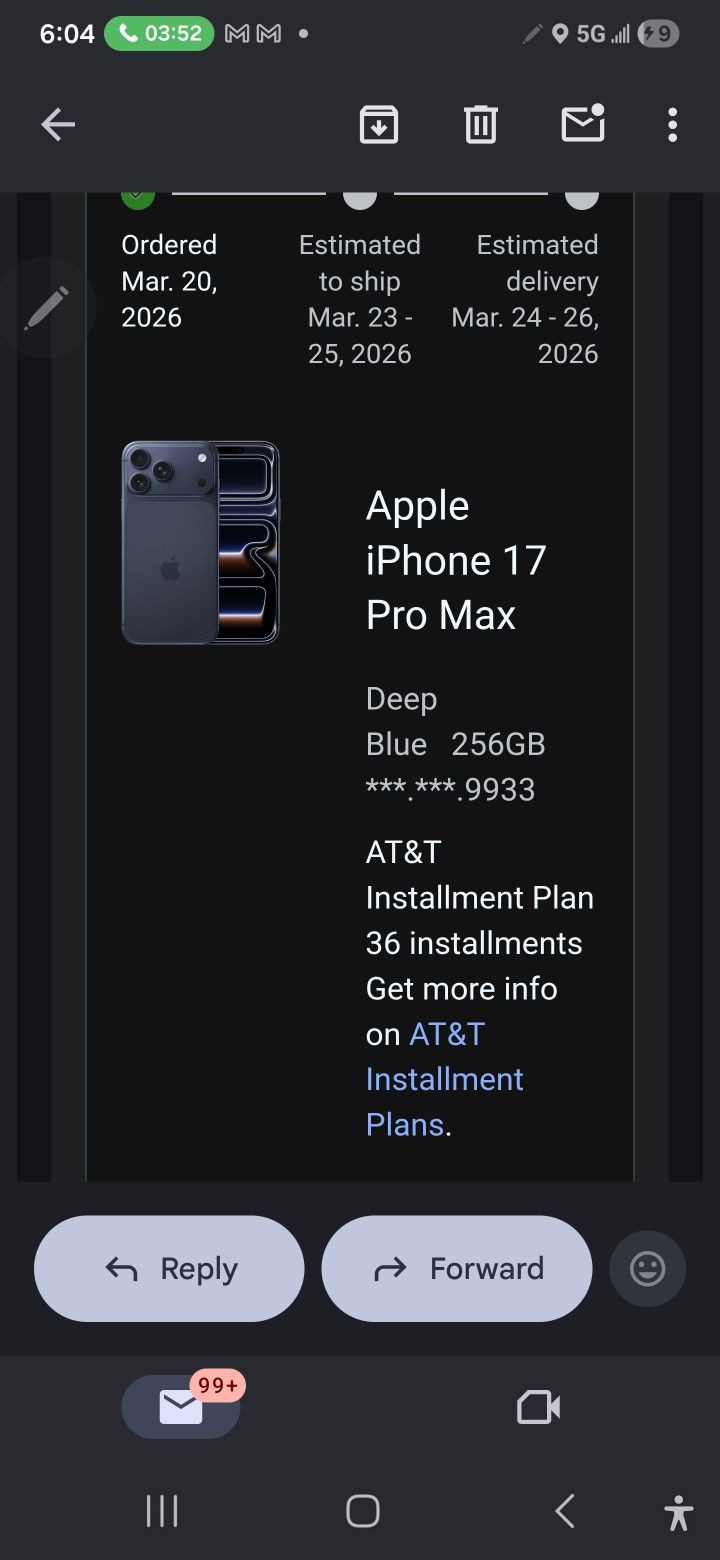The height and width of the screenshot is (1560, 720).
Task: Delete this email with the trash icon
Action: pyautogui.click(x=480, y=125)
